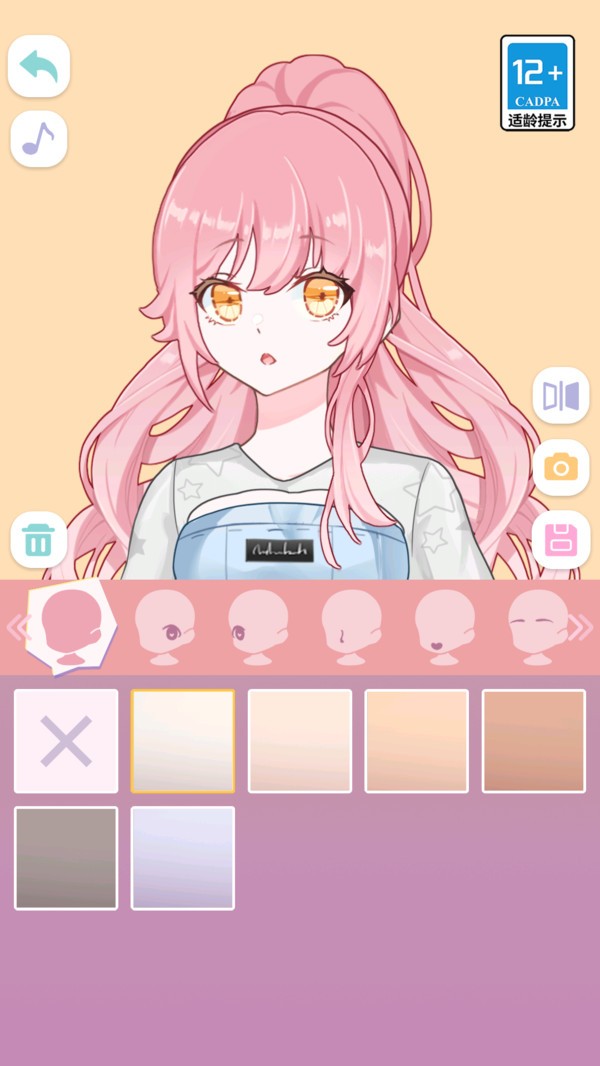Switch to the eye category tab
Image resolution: width=600 pixels, height=1066 pixels.
[165, 627]
